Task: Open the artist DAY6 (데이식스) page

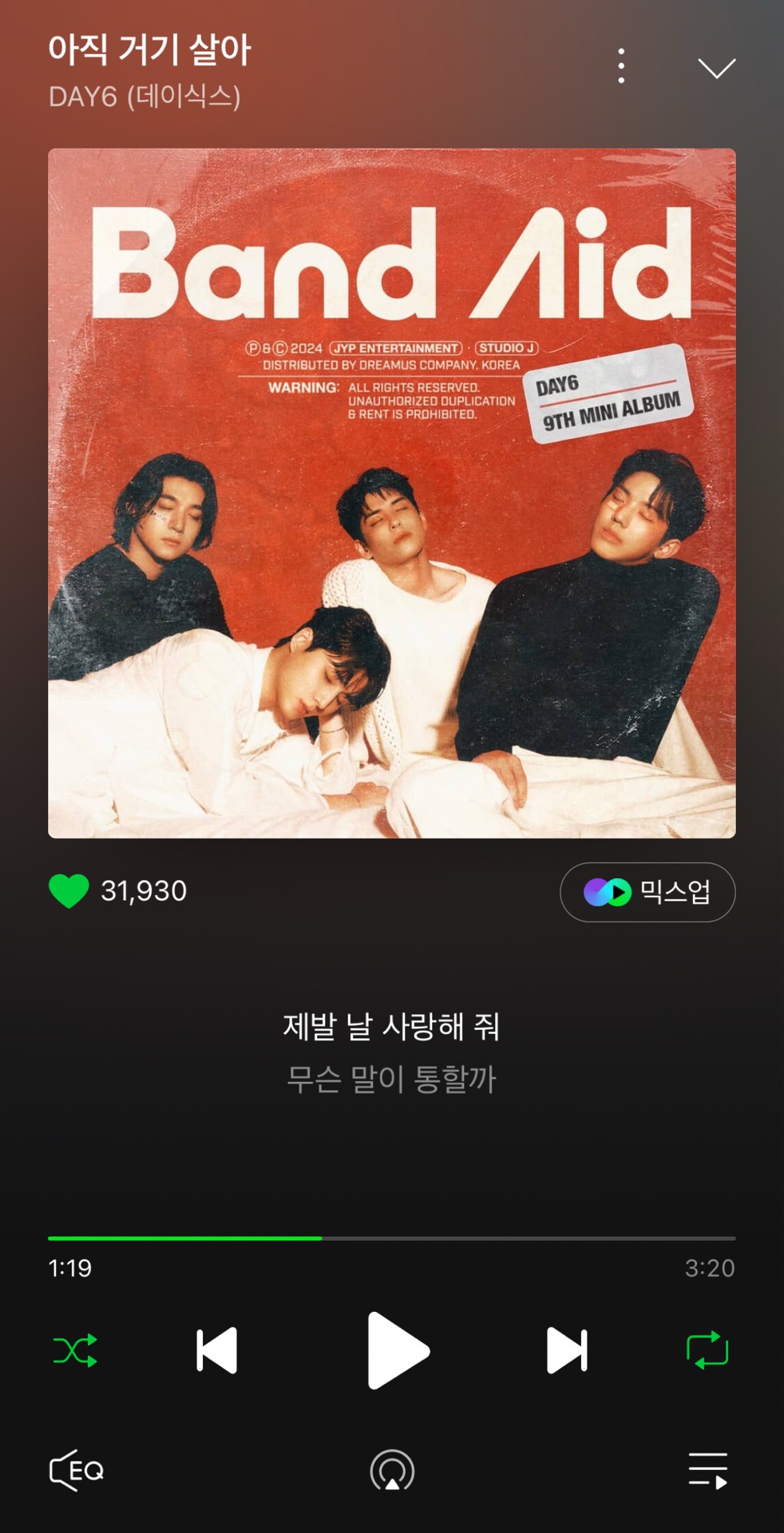Action: pyautogui.click(x=145, y=97)
